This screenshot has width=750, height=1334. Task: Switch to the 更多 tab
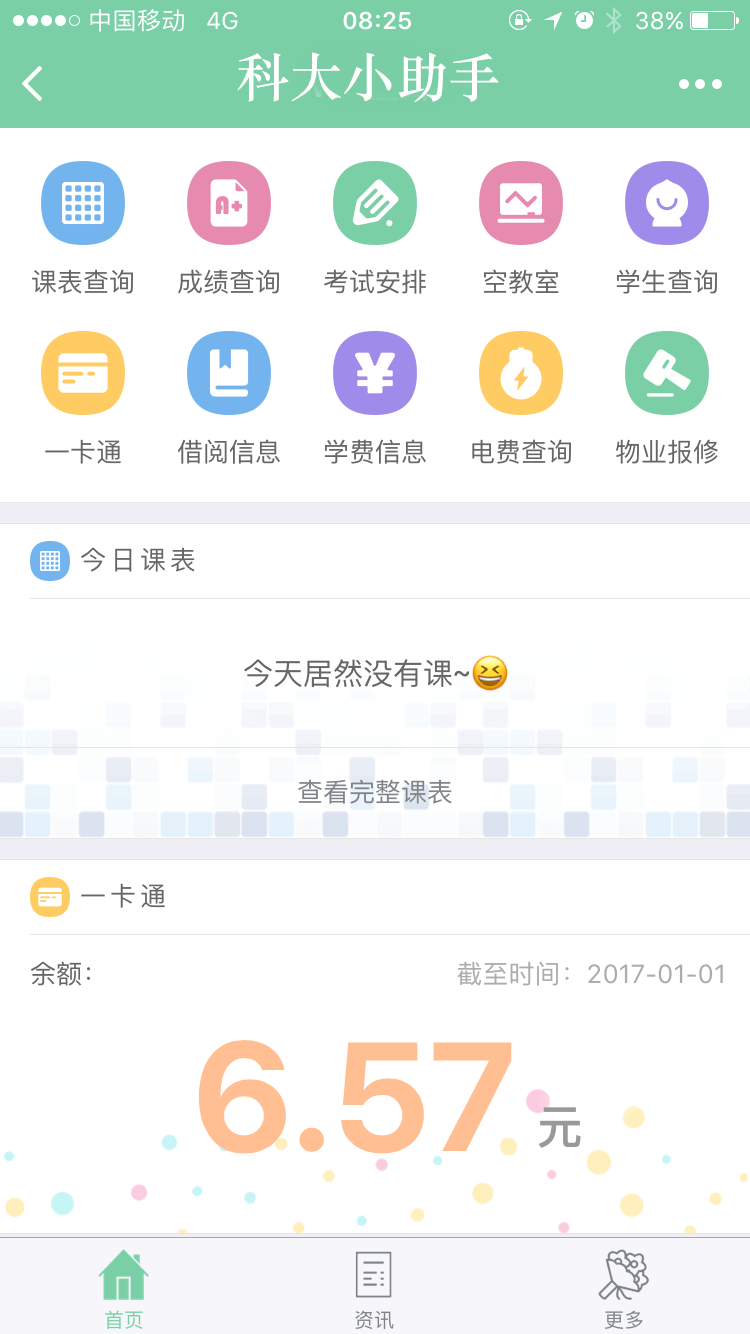tap(624, 1289)
